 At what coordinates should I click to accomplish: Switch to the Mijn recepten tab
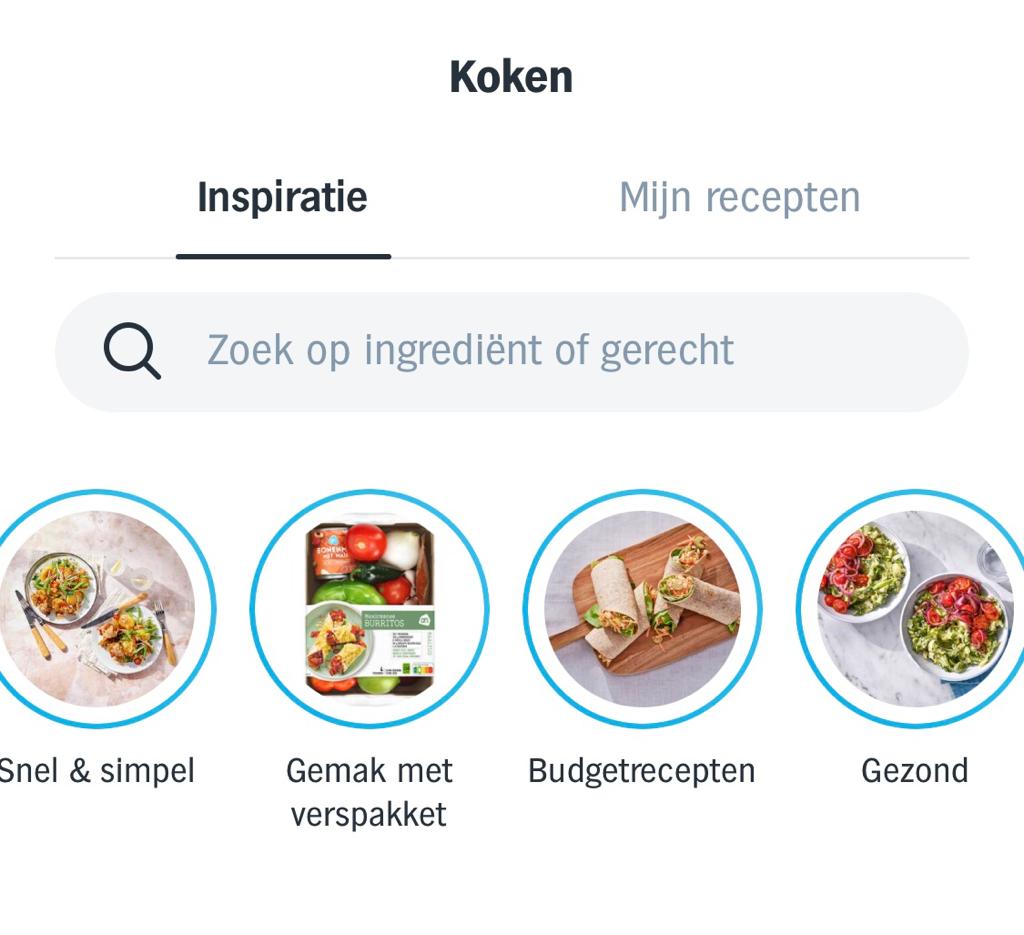click(739, 198)
